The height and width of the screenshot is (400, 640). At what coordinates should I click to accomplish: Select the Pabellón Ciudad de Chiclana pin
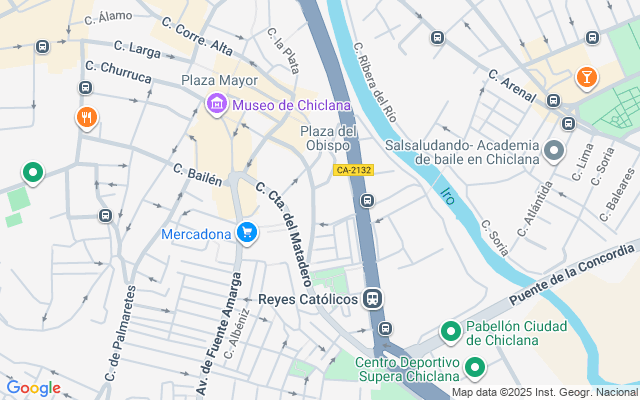[x=452, y=330]
